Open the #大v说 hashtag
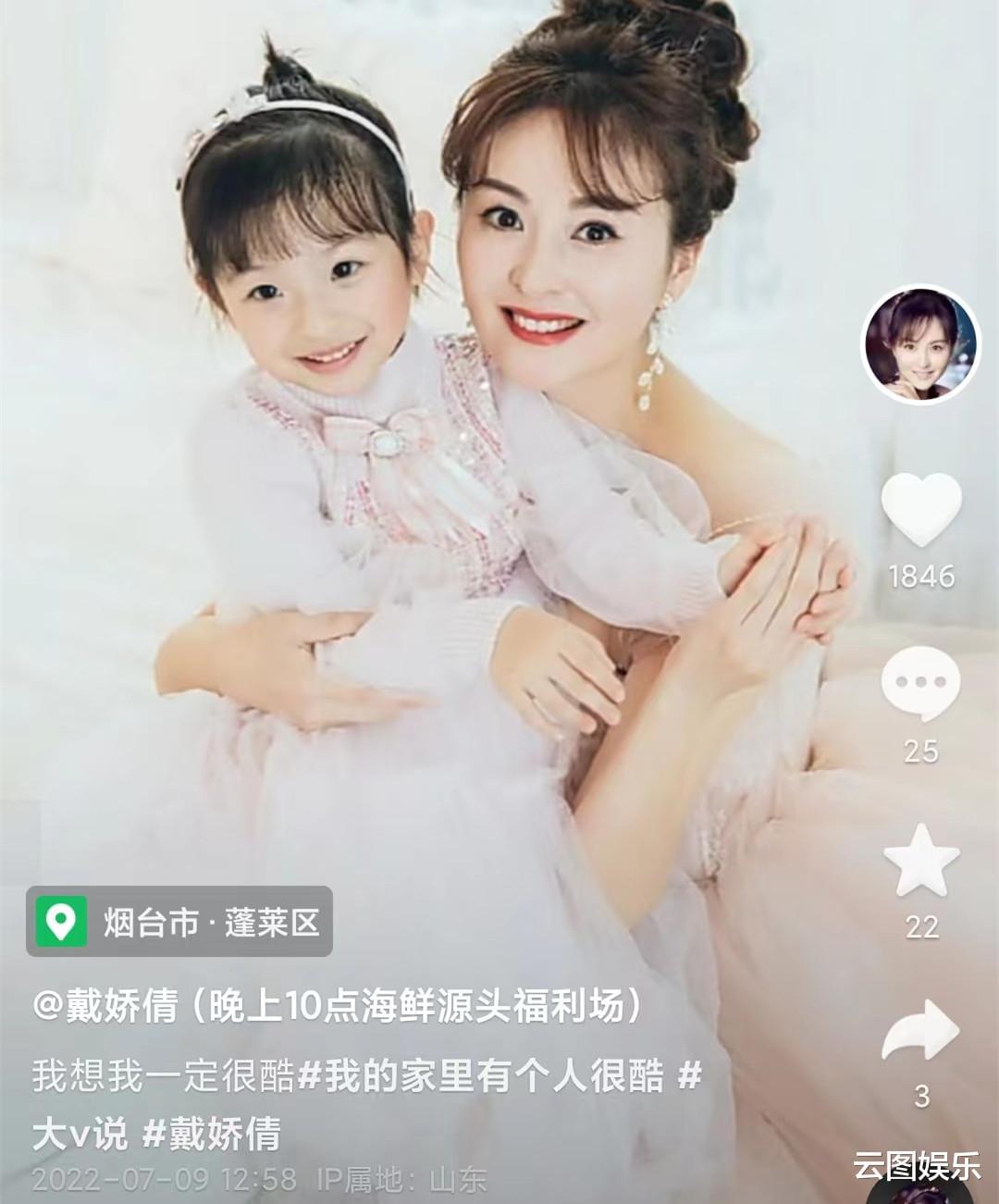This screenshot has width=999, height=1204. pyautogui.click(x=81, y=1134)
